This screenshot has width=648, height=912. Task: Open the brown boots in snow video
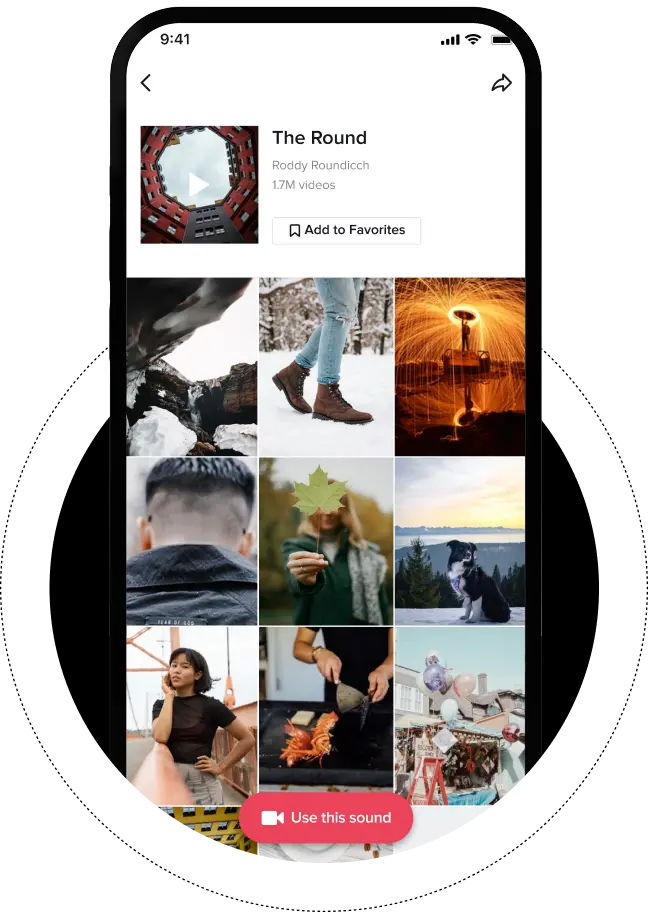326,366
